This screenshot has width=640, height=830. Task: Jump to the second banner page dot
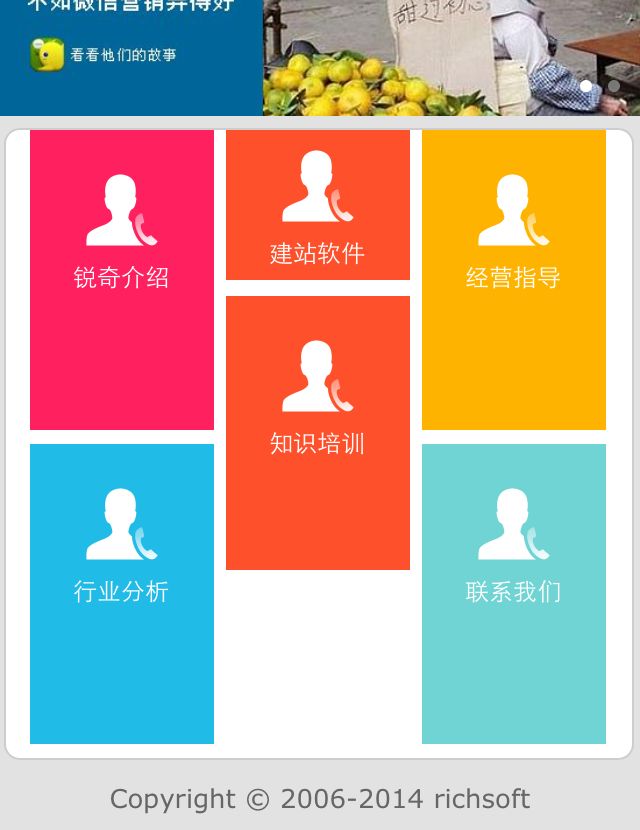click(x=614, y=86)
